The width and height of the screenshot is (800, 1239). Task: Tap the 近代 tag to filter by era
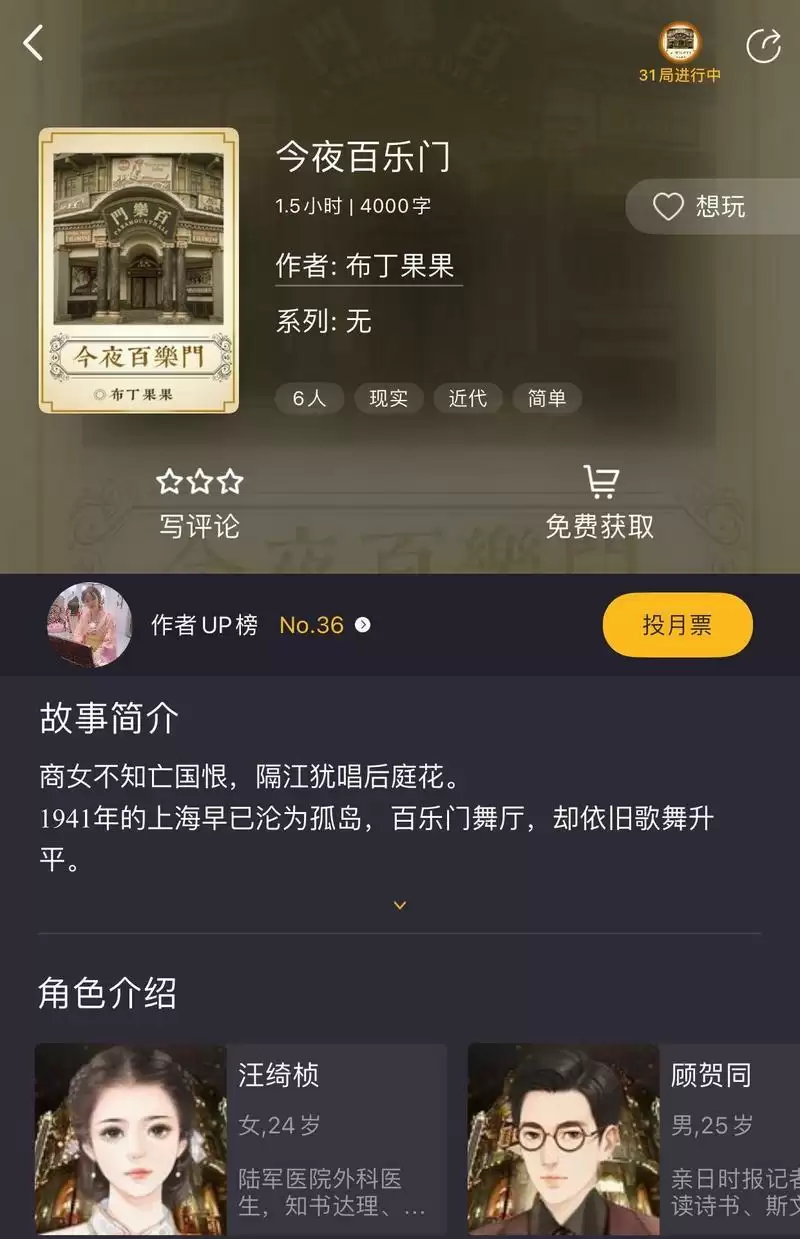coord(467,398)
